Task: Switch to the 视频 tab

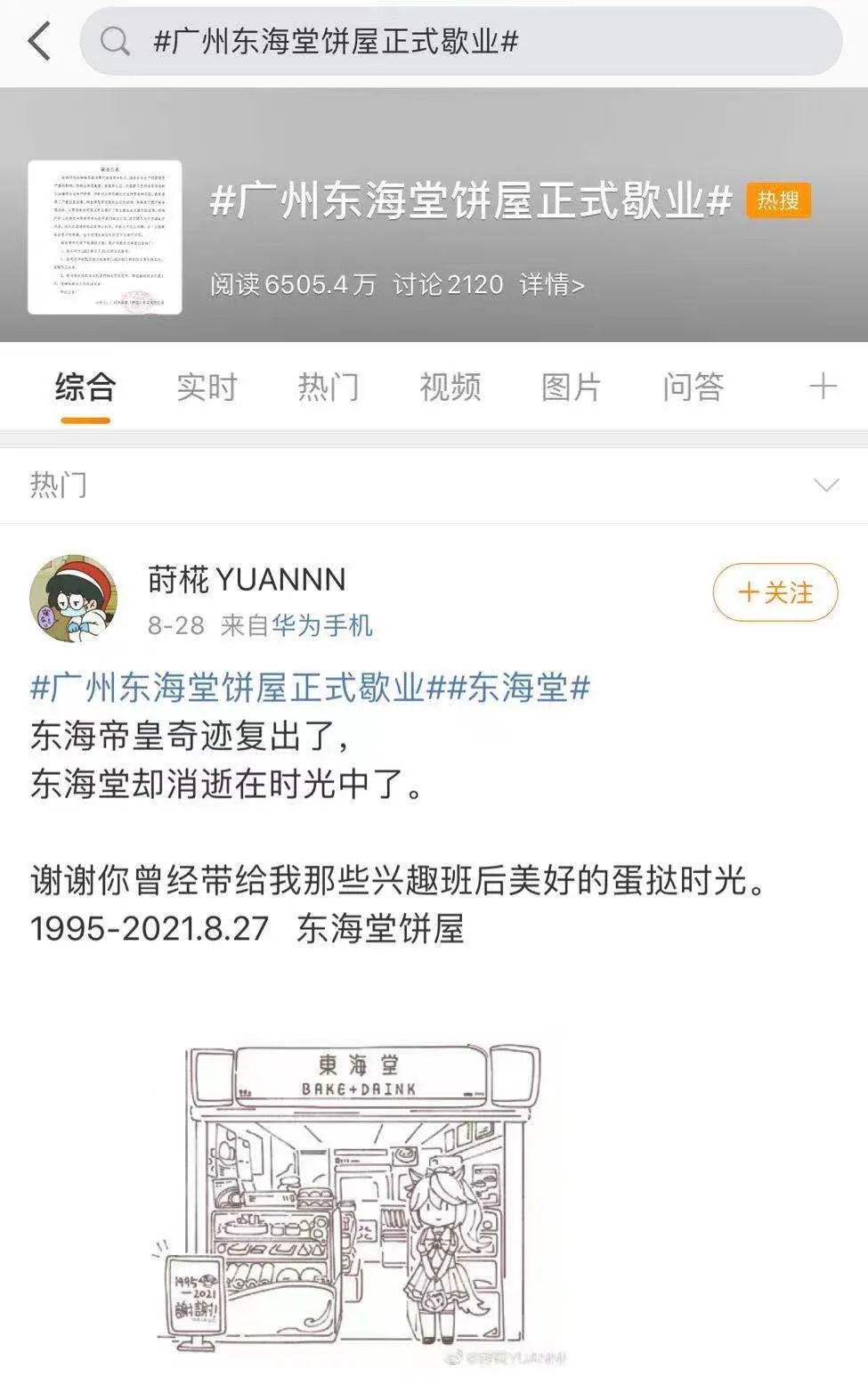Action: click(450, 387)
